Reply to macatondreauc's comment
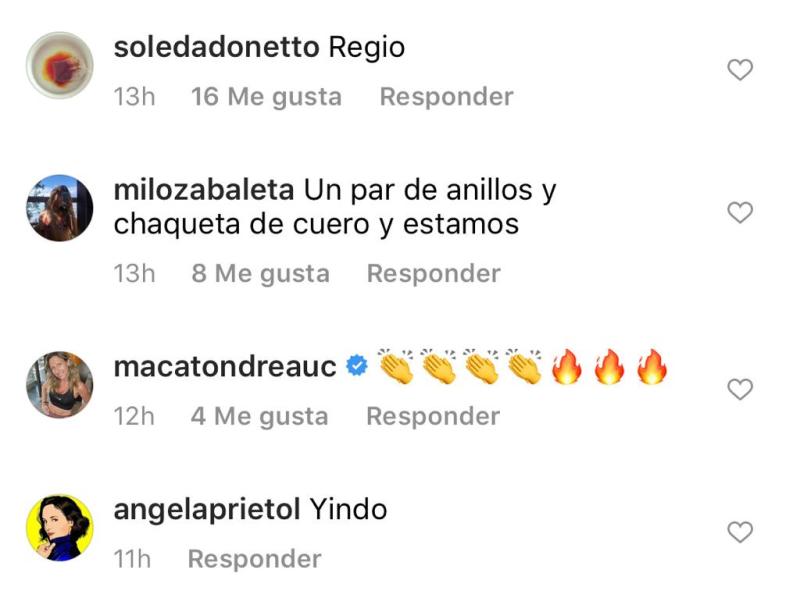The width and height of the screenshot is (800, 591). pyautogui.click(x=433, y=416)
